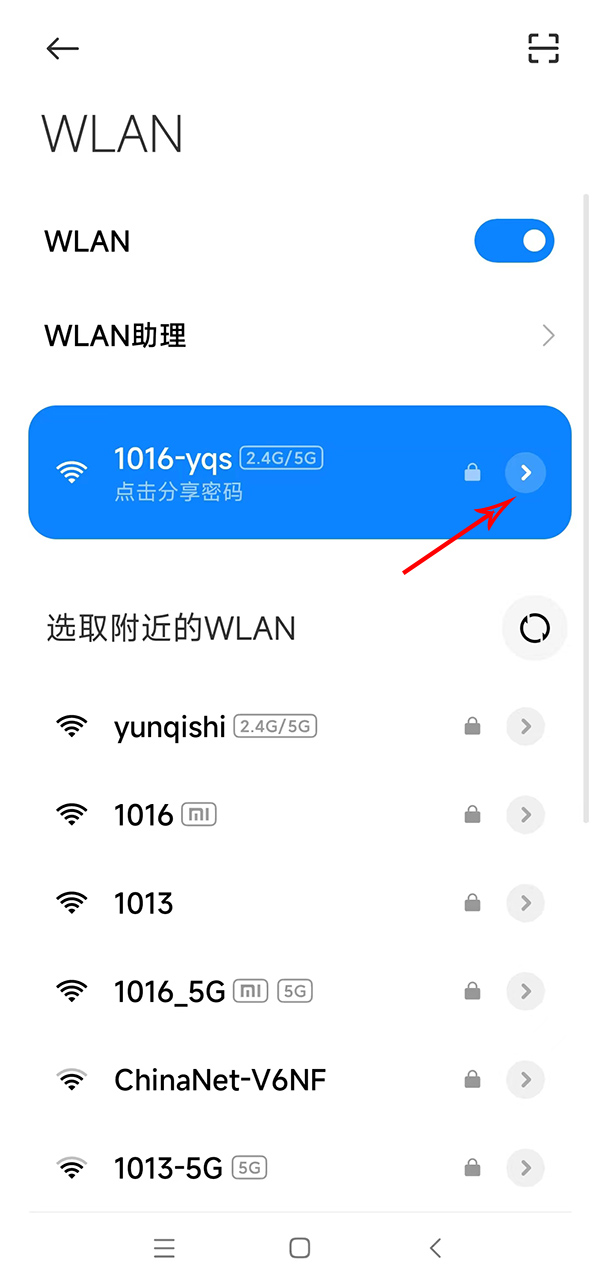Connect to the 1016 network

[x=145, y=815]
